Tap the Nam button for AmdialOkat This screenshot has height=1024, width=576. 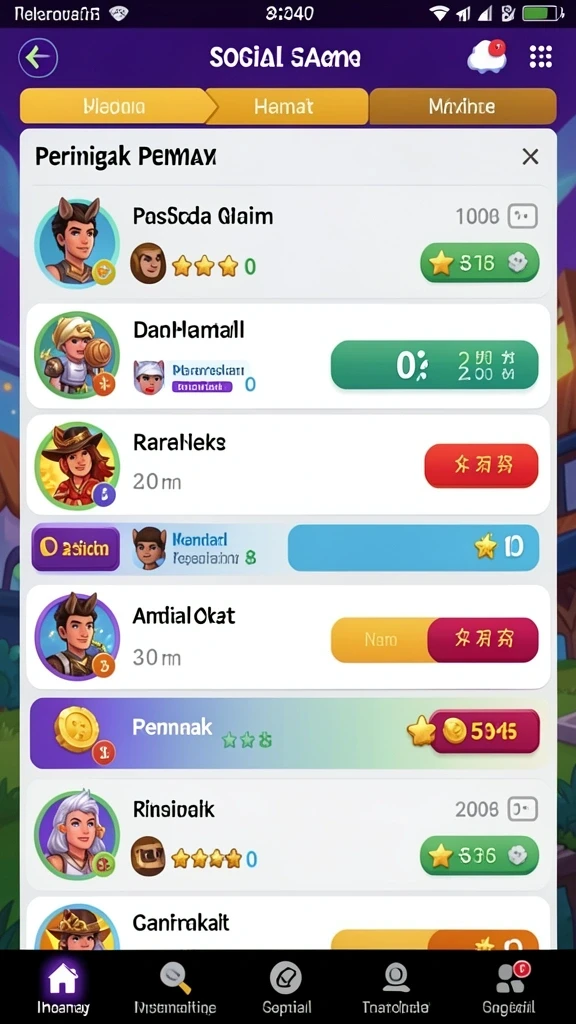point(380,640)
